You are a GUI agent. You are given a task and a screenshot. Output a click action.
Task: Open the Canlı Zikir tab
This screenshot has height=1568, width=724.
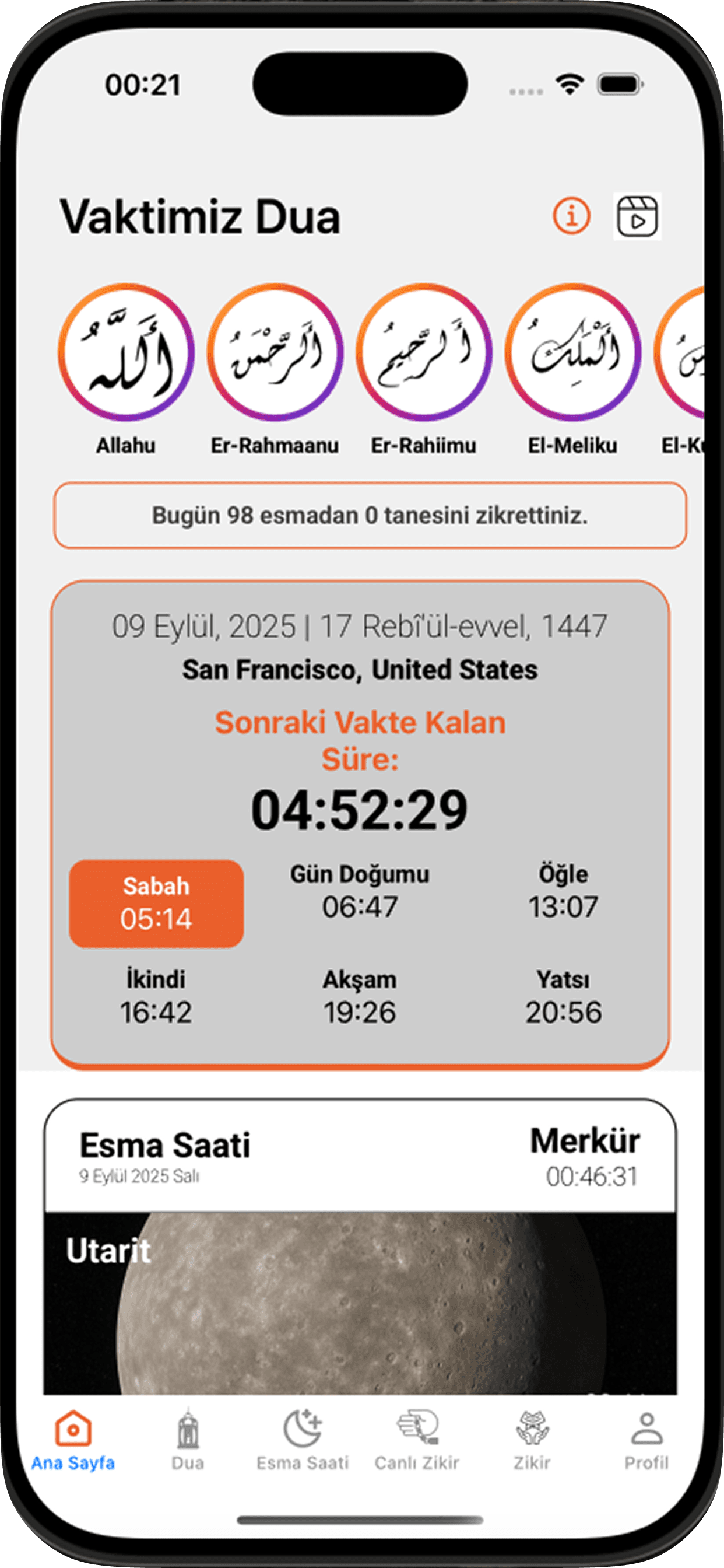[417, 1440]
